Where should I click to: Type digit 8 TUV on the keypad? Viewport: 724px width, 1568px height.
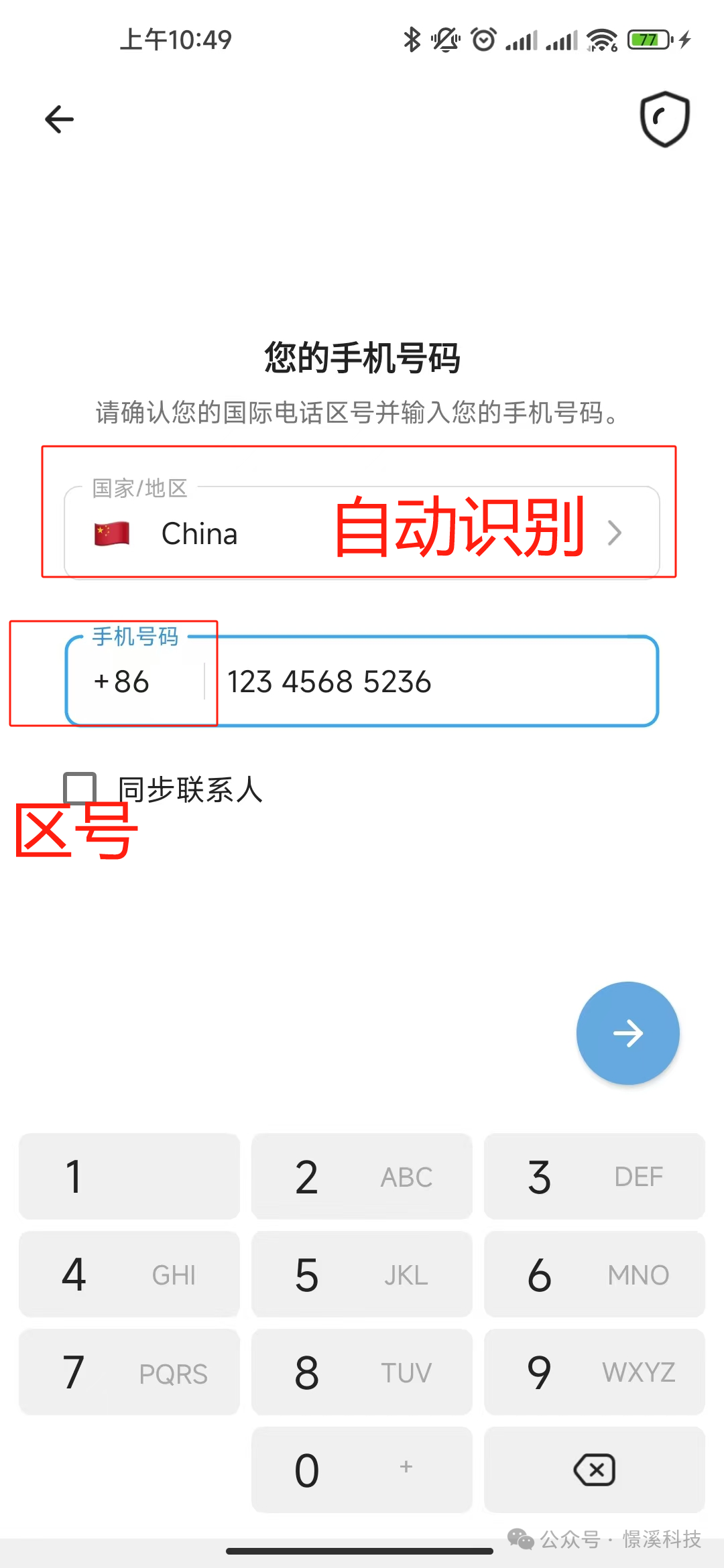[362, 1372]
